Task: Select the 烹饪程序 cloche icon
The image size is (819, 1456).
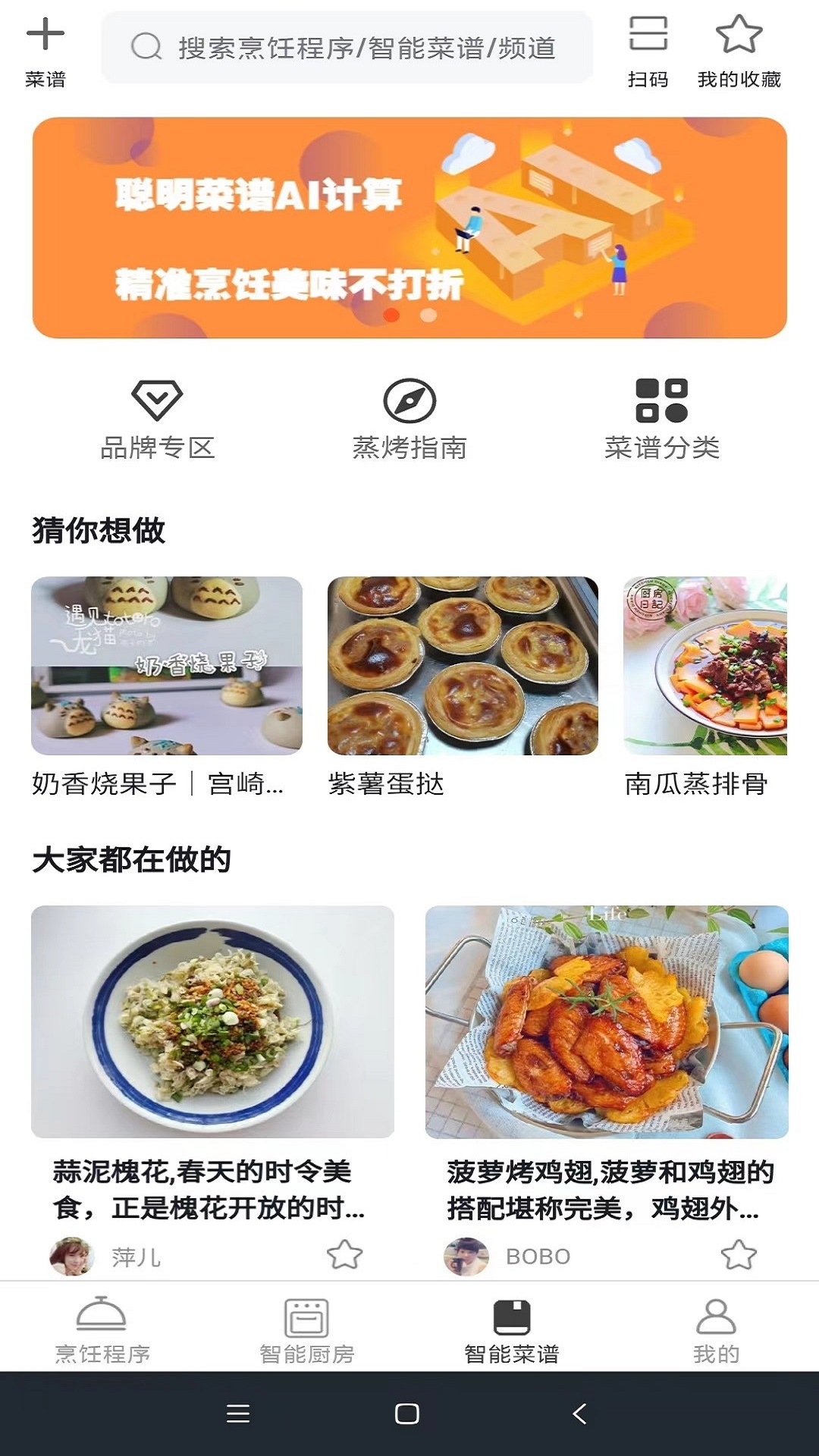Action: [x=102, y=1313]
